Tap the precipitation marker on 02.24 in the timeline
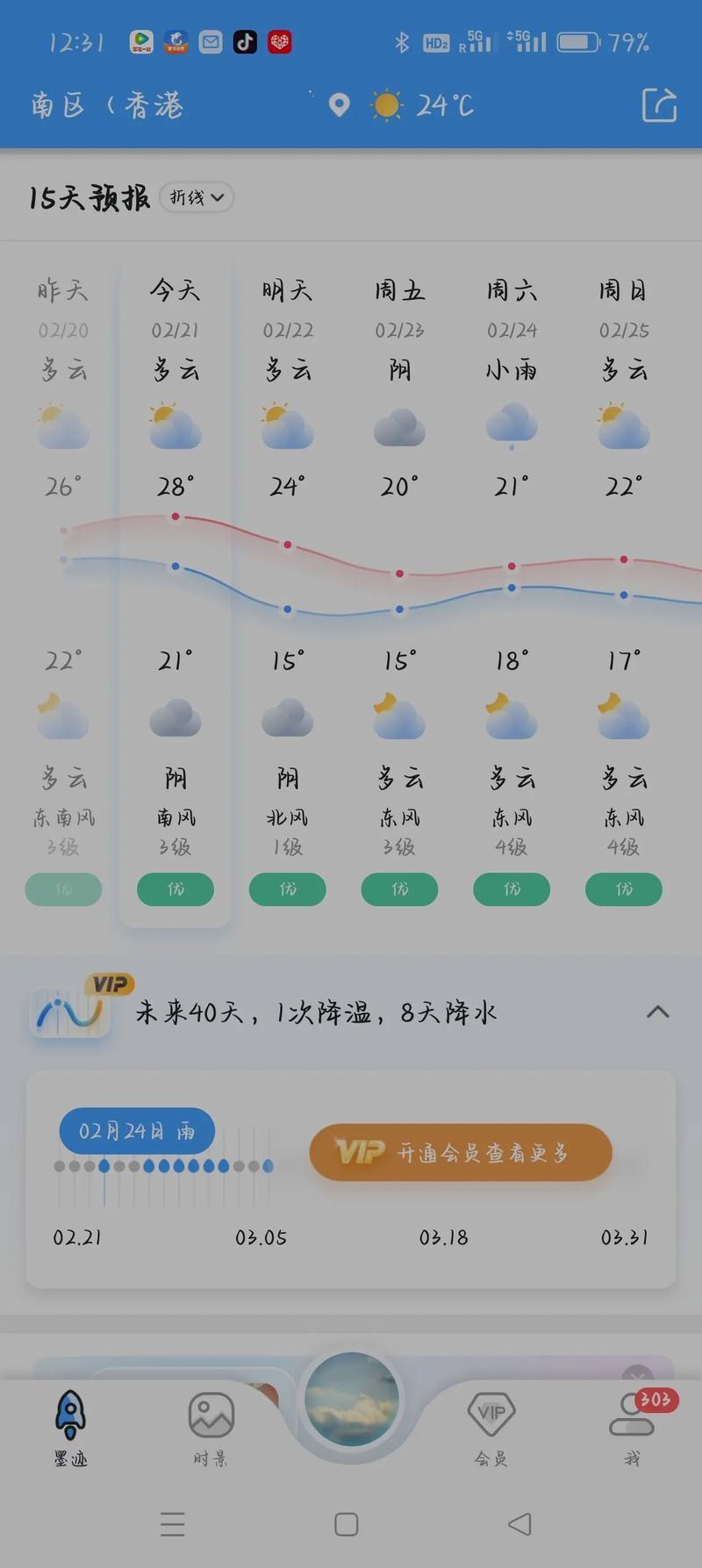 coord(105,1166)
